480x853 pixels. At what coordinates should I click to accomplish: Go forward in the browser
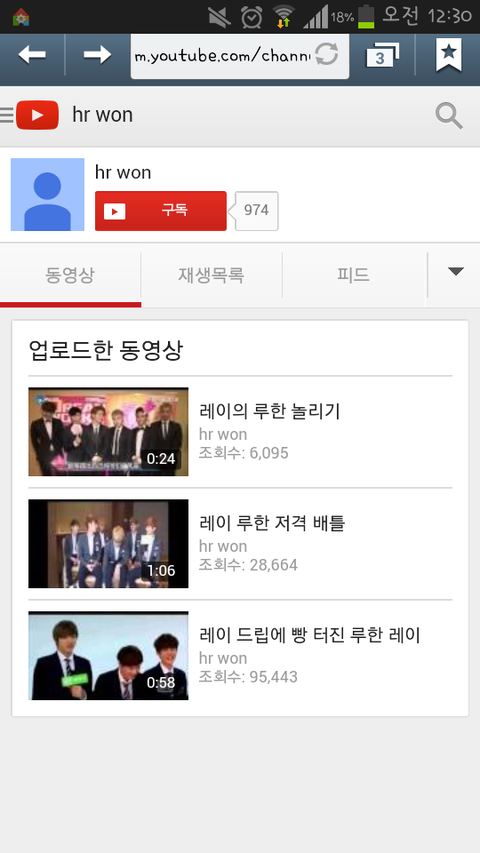(97, 55)
